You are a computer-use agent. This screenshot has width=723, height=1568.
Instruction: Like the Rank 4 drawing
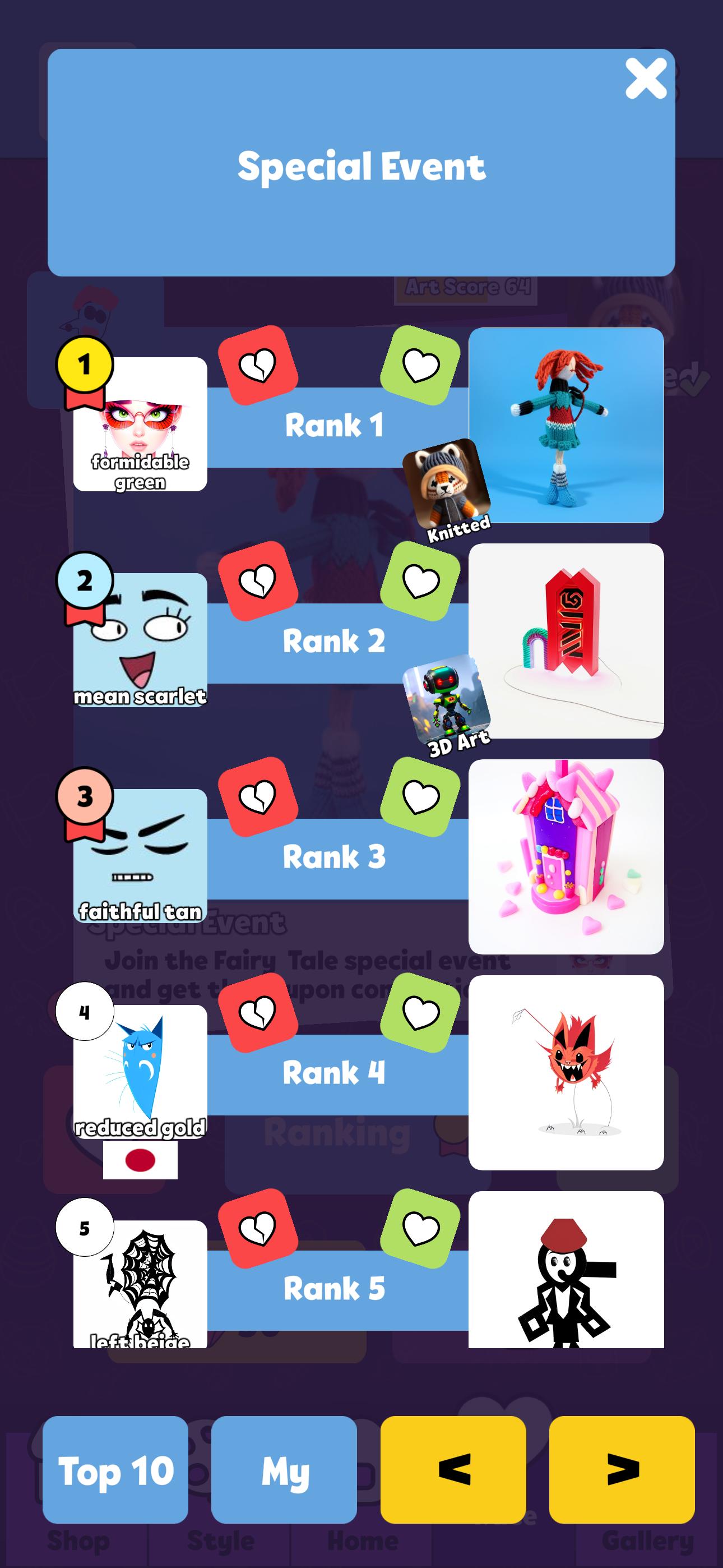[420, 1013]
